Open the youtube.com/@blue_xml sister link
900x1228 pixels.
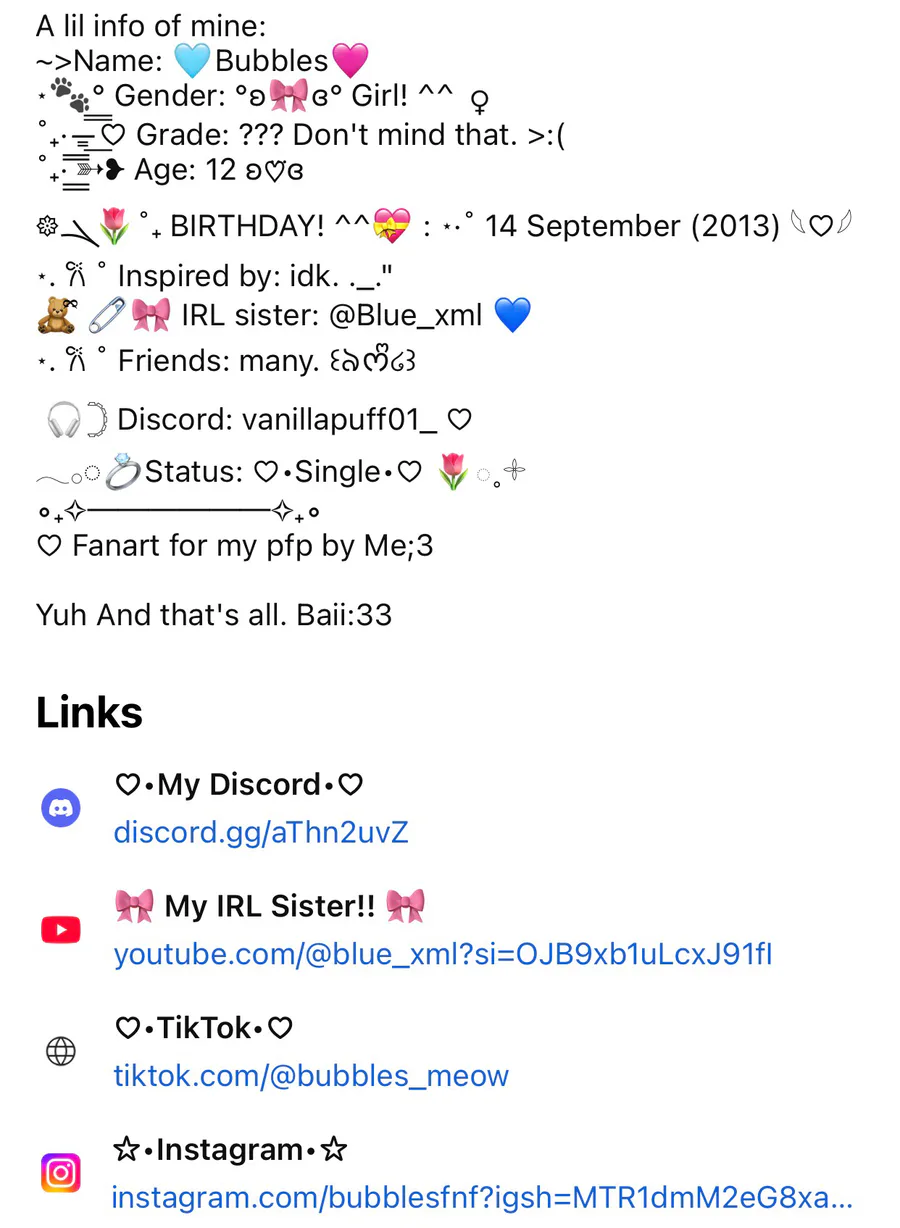point(443,954)
